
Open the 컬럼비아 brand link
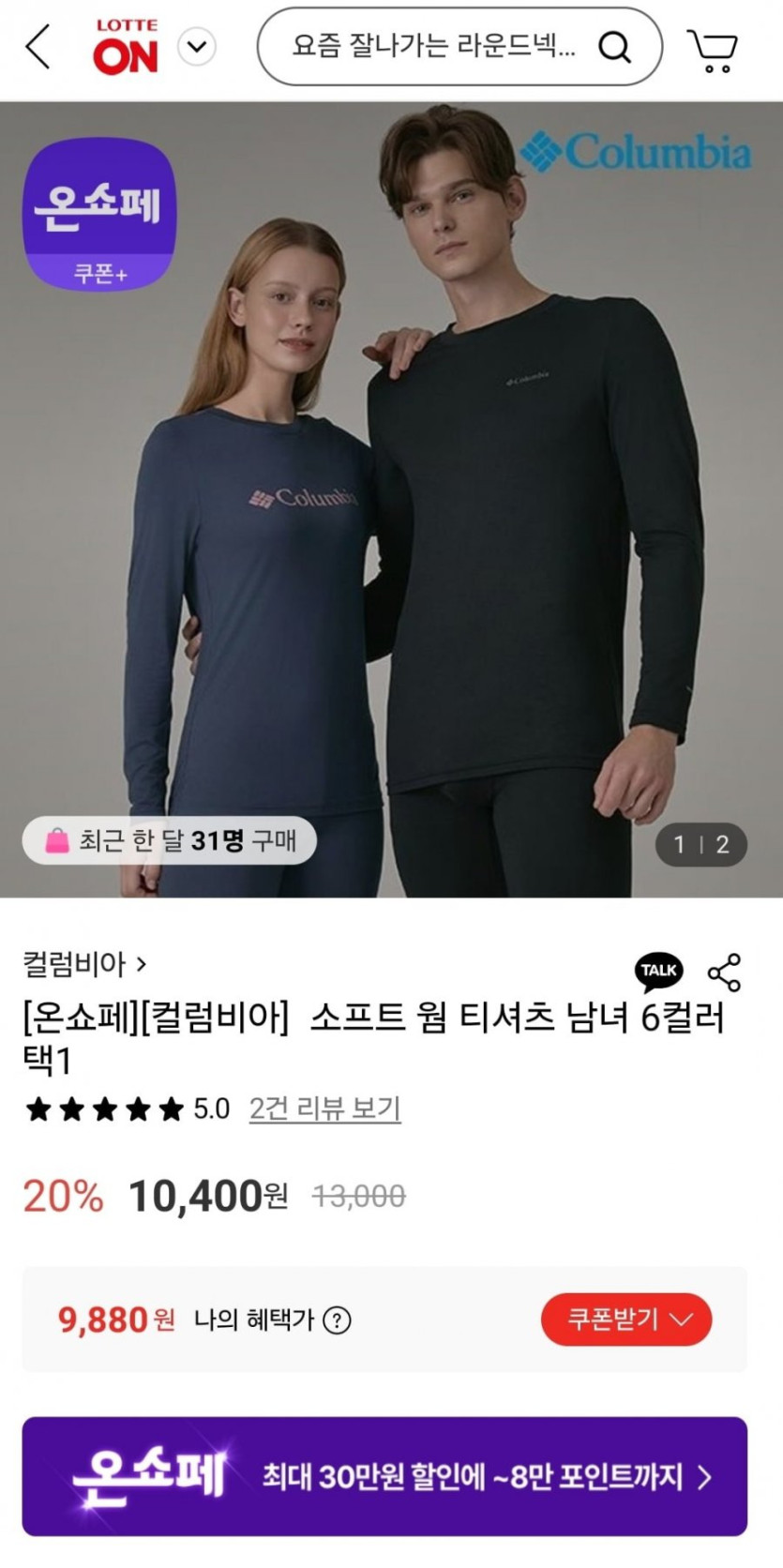[84, 963]
